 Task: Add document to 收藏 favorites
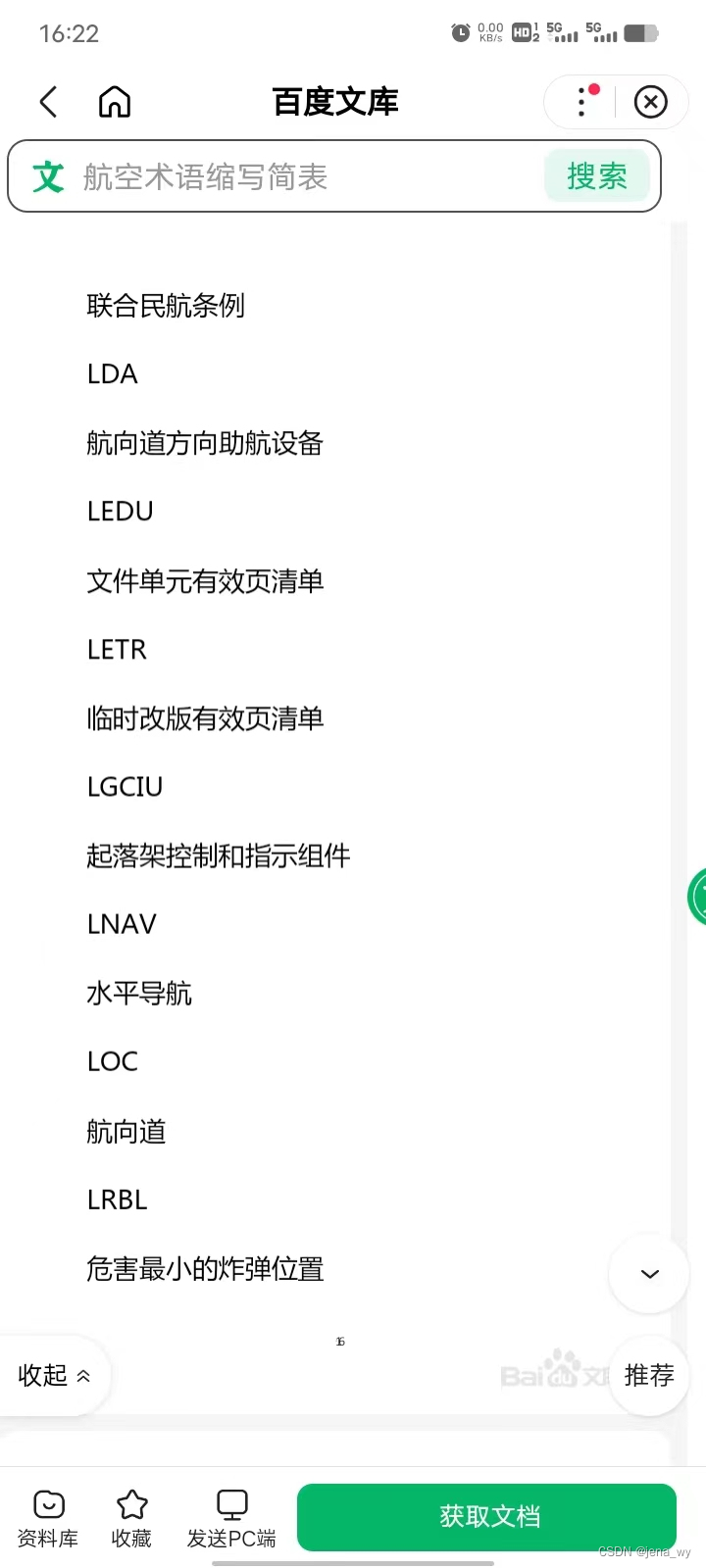tap(131, 1518)
